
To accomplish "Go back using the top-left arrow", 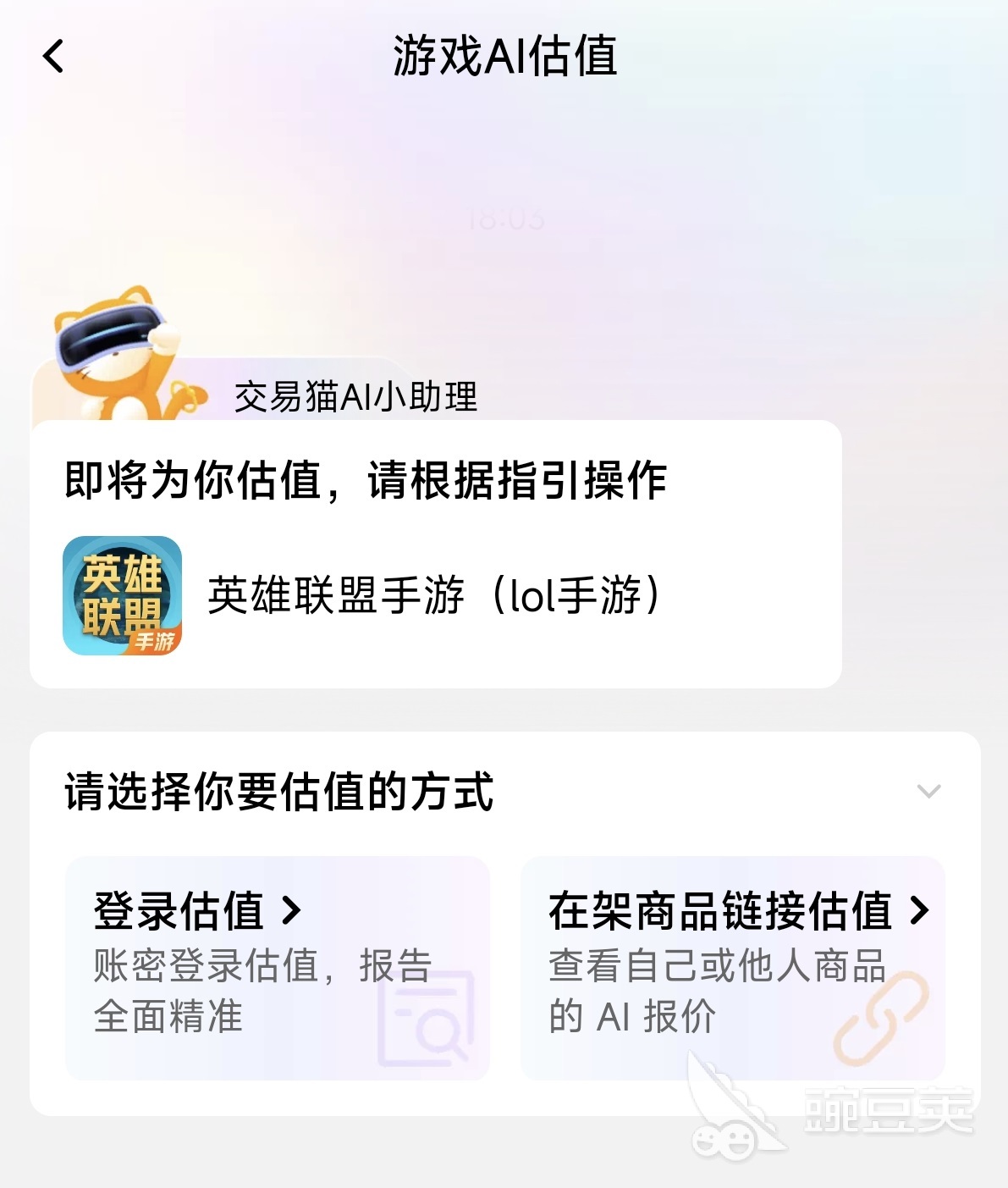I will point(53,57).
